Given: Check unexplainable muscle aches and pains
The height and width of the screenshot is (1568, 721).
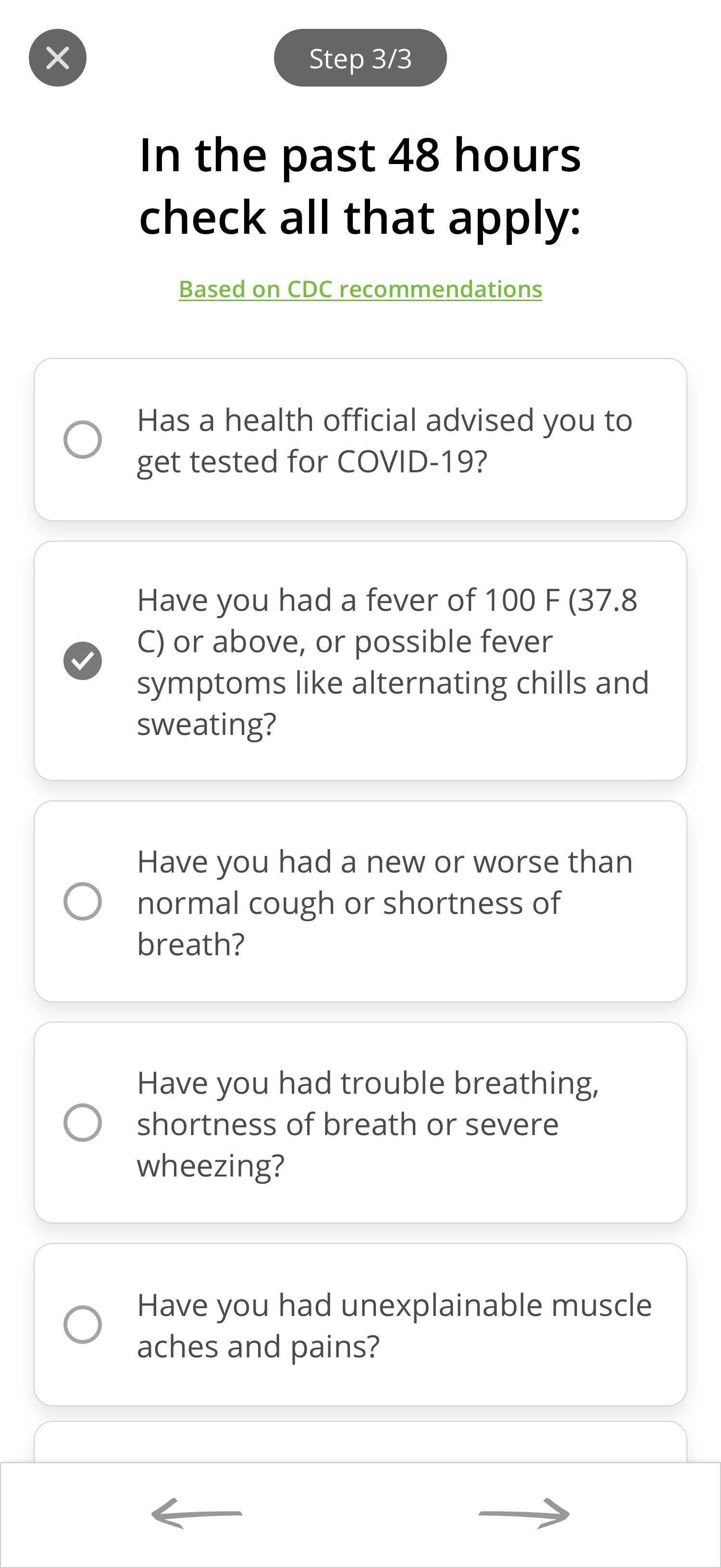Looking at the screenshot, I should point(83,1325).
